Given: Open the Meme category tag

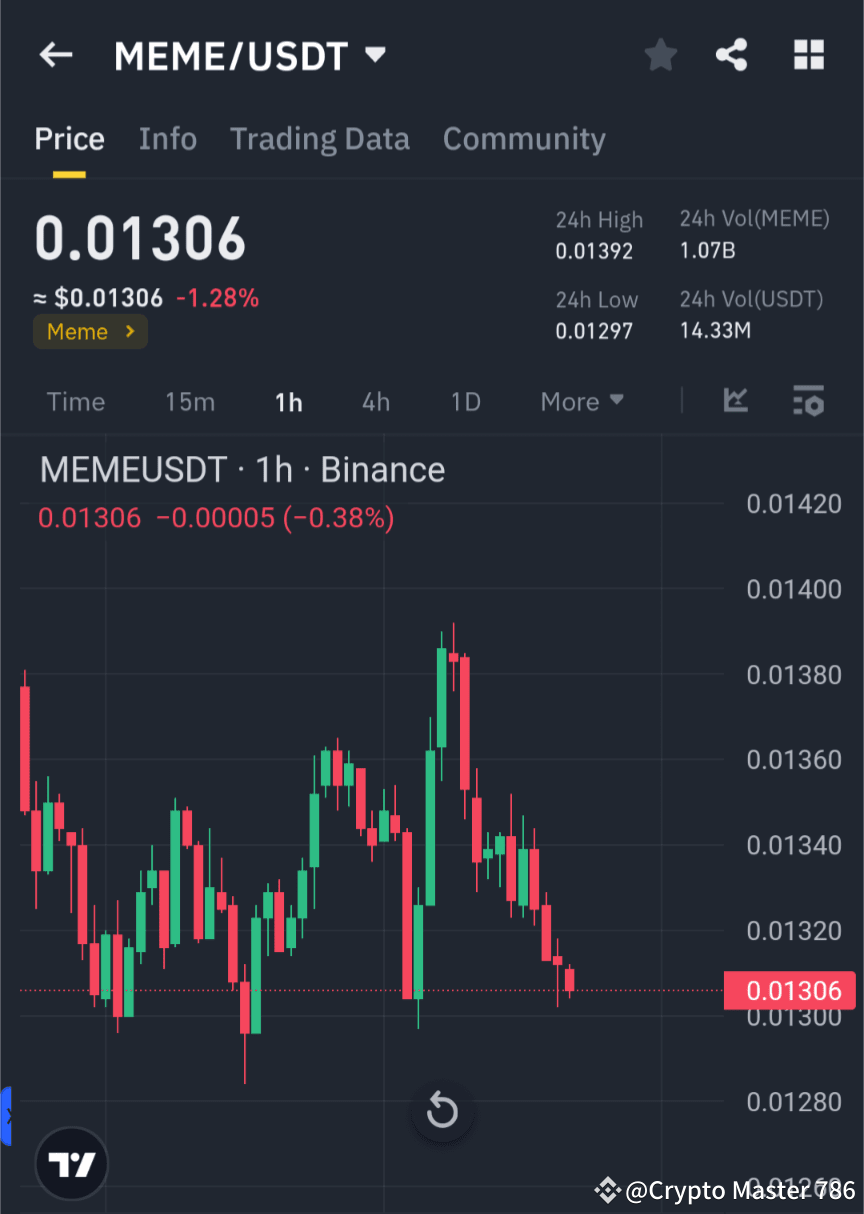Looking at the screenshot, I should [x=90, y=331].
